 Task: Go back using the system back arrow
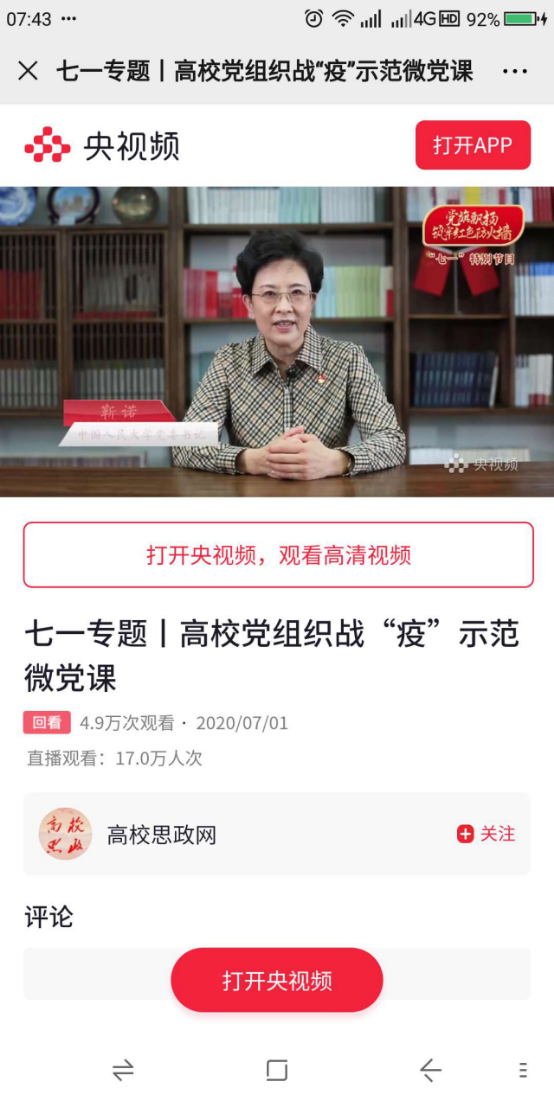coord(430,1071)
